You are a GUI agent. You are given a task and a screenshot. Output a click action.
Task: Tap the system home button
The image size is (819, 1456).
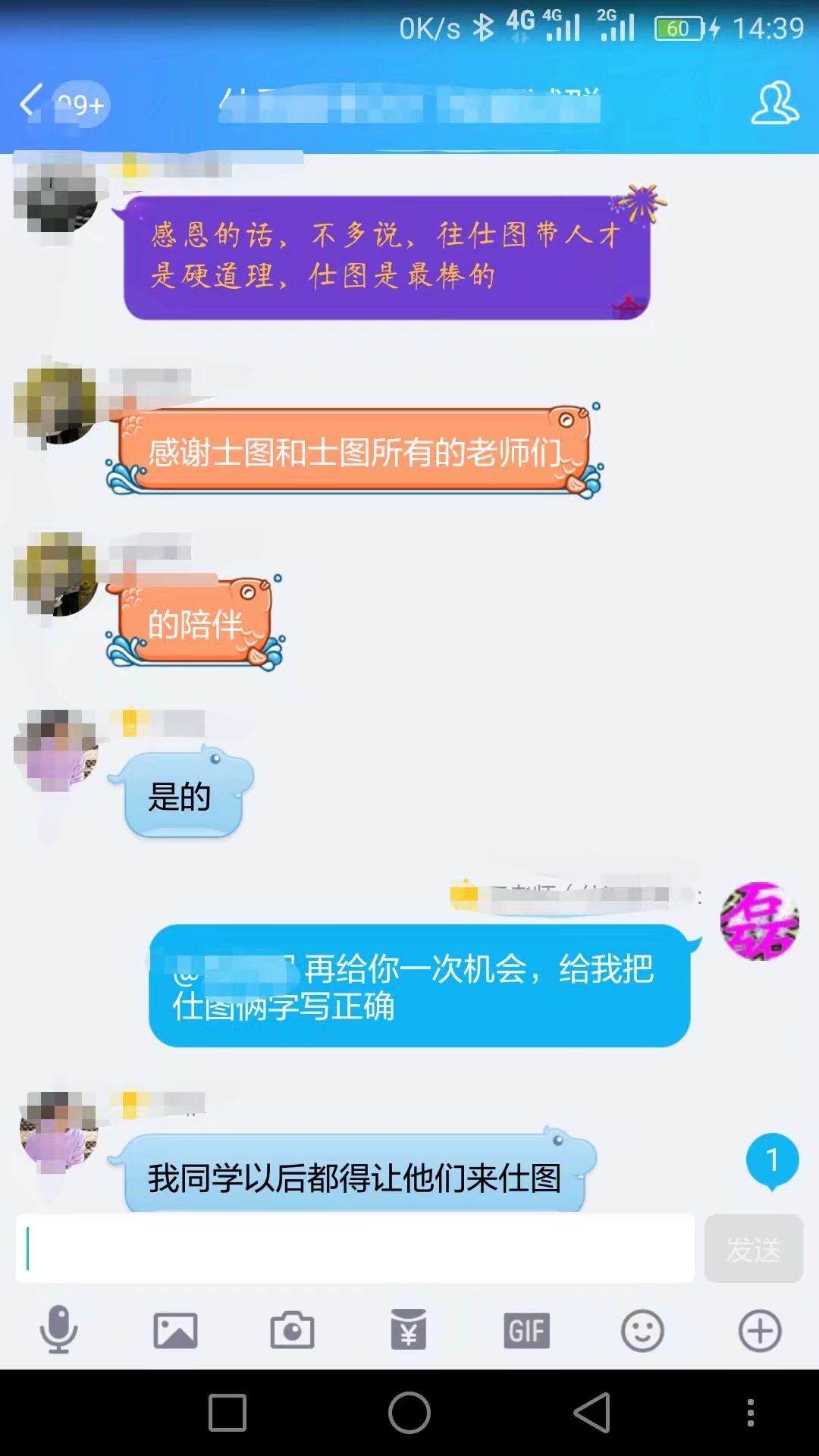(x=409, y=1413)
